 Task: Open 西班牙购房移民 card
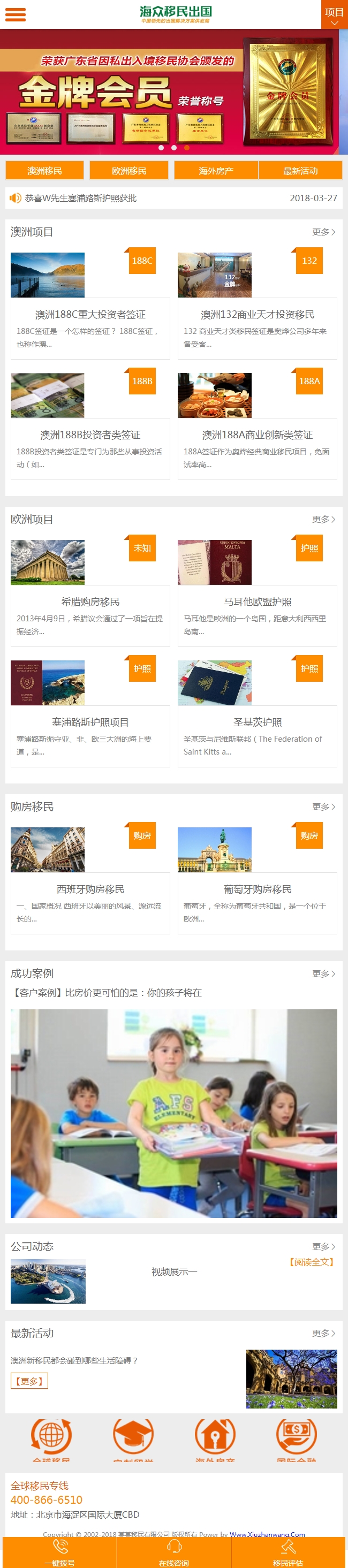coord(90,889)
